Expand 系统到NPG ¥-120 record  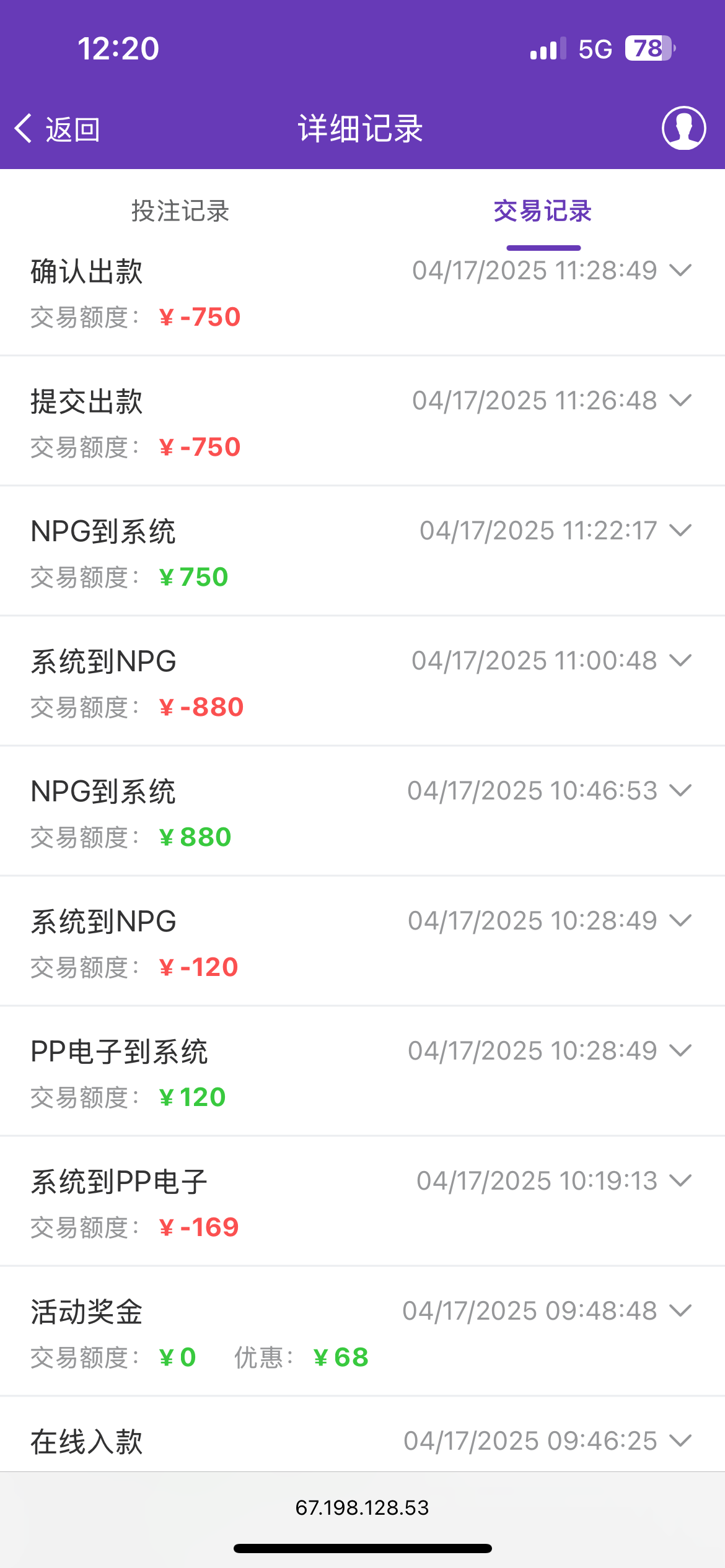[680, 921]
